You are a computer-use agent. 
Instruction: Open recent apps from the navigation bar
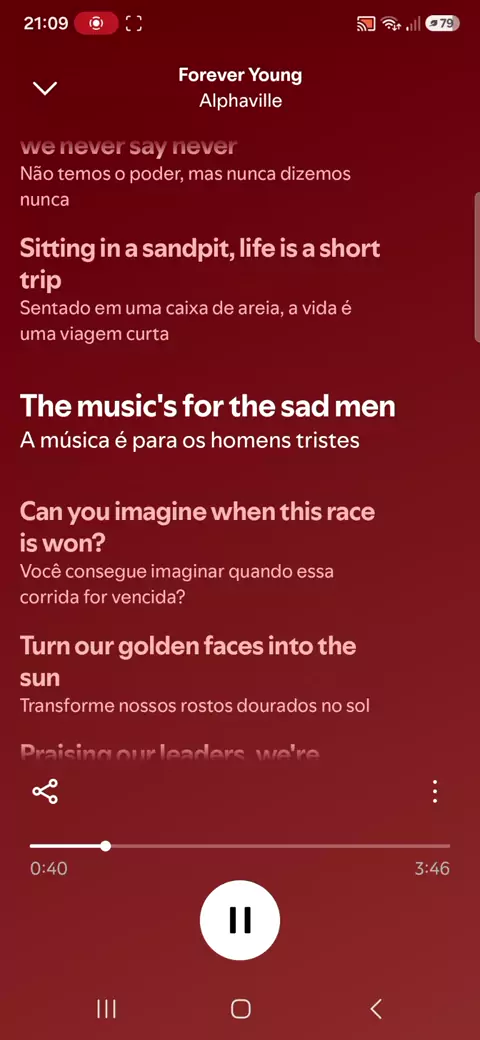click(x=106, y=1009)
